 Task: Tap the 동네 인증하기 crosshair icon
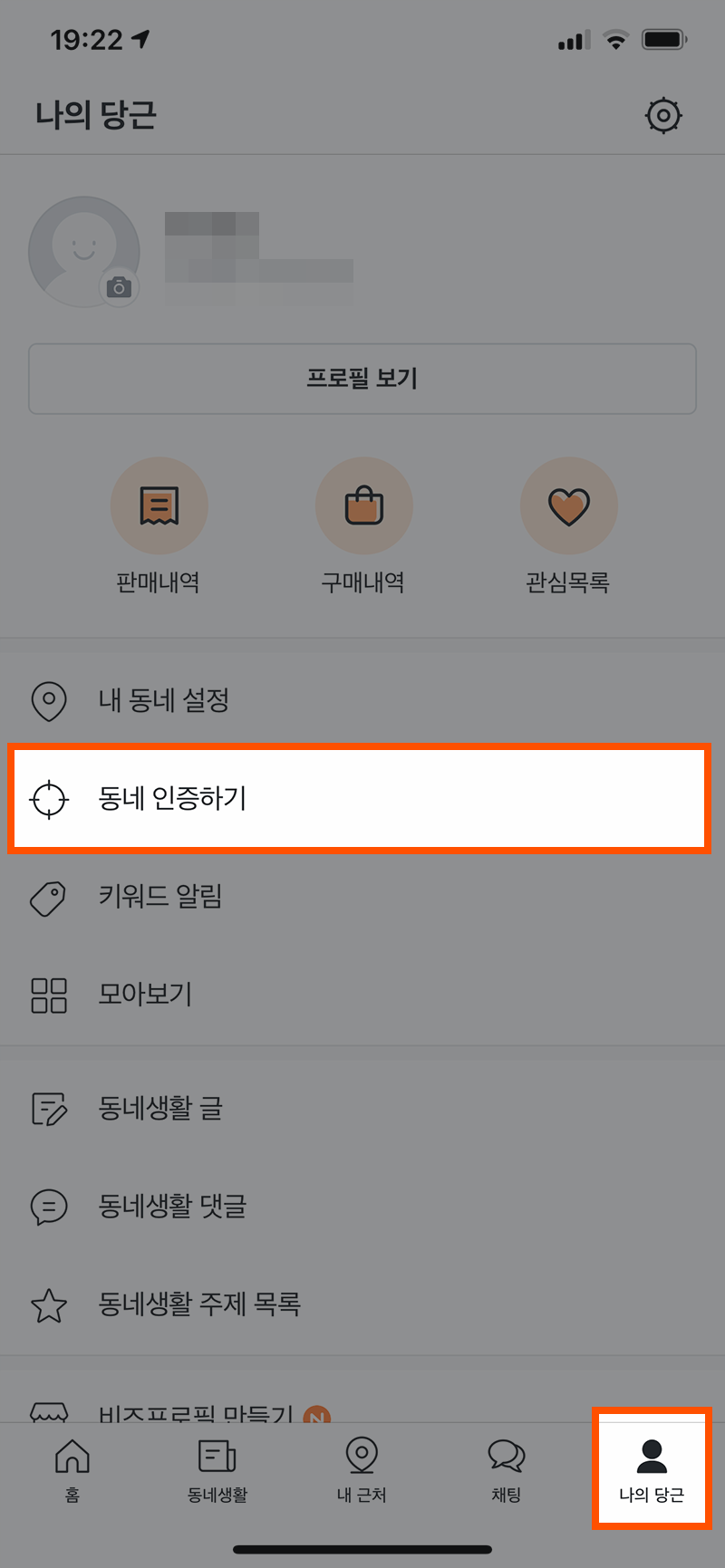[x=48, y=800]
